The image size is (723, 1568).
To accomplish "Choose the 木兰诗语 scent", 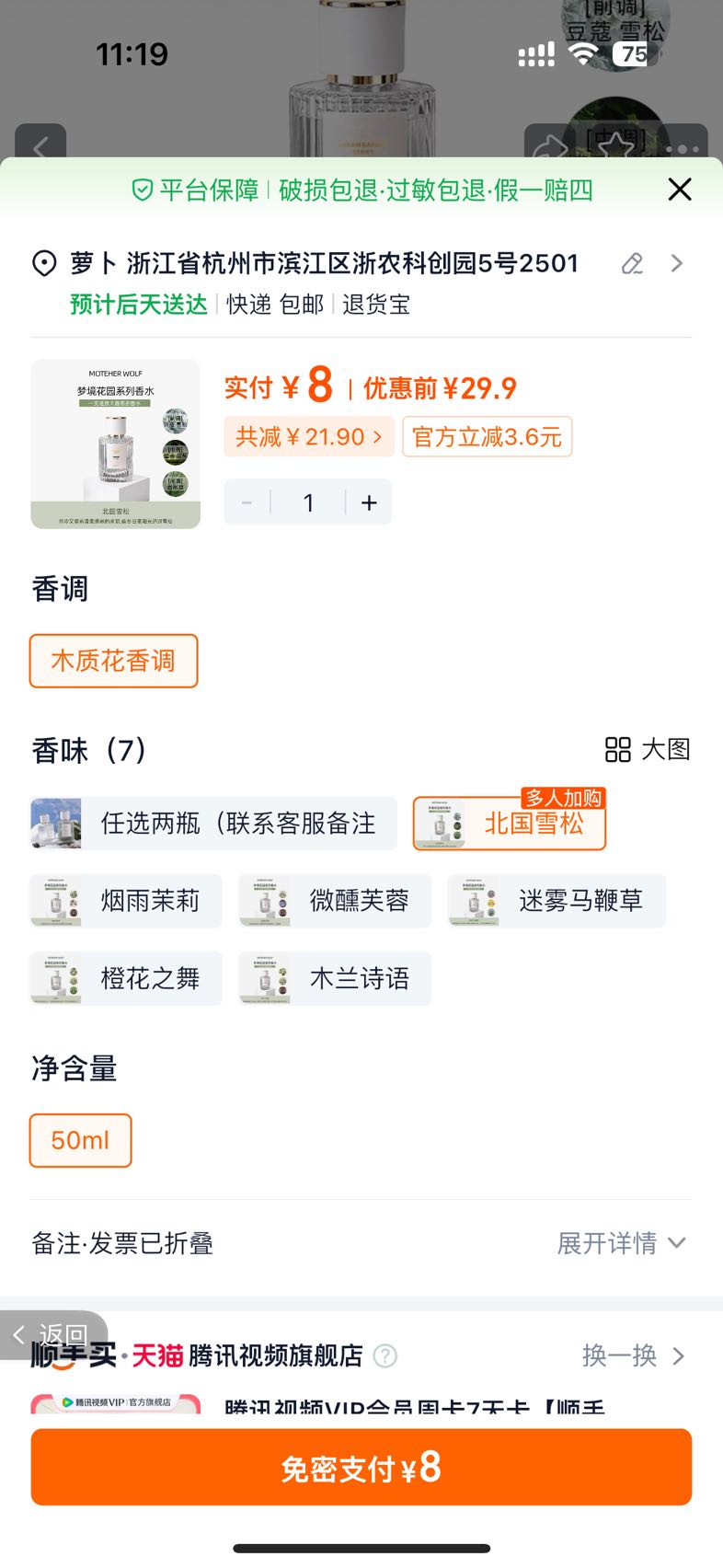I will pyautogui.click(x=335, y=978).
